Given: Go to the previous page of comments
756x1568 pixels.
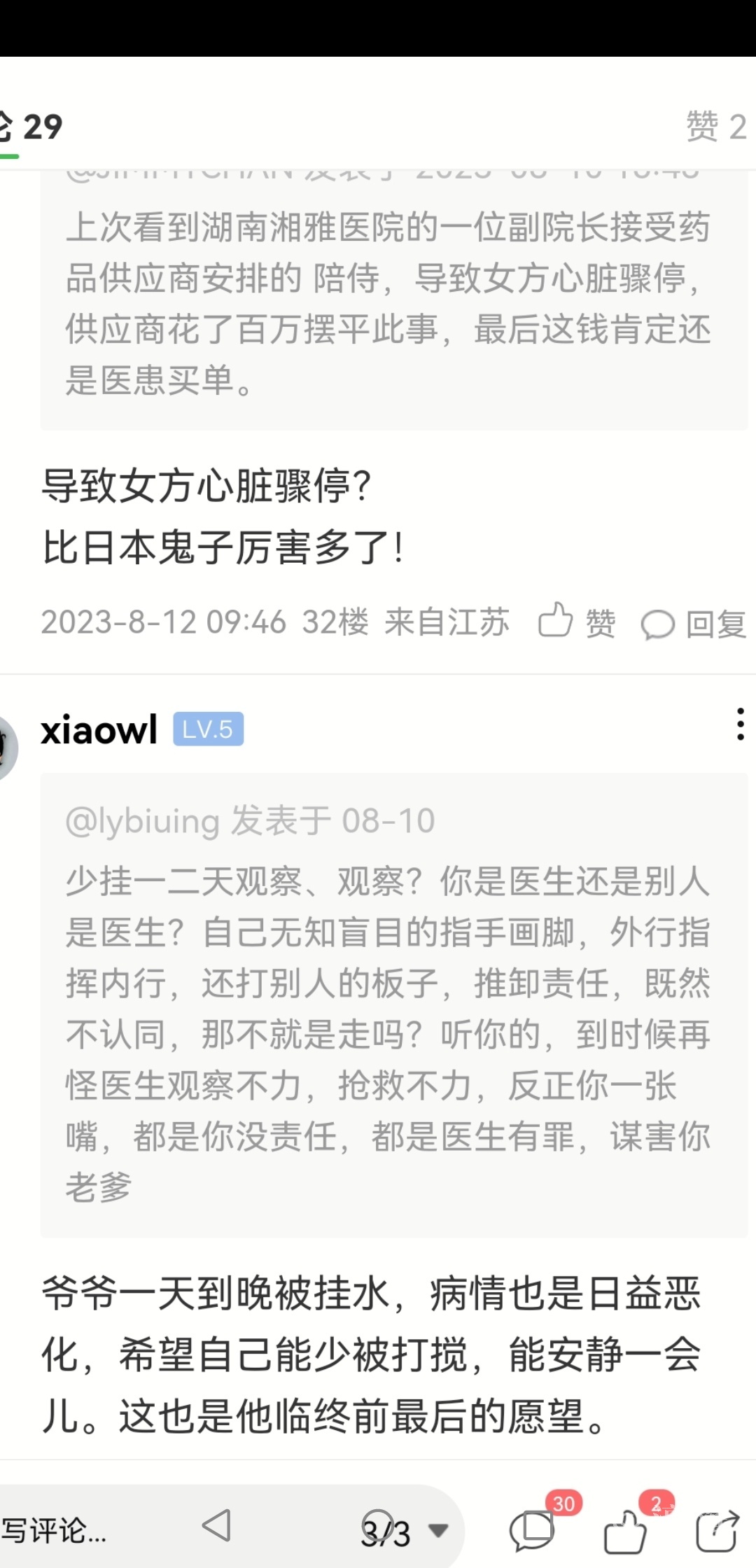Looking at the screenshot, I should click(x=216, y=1525).
